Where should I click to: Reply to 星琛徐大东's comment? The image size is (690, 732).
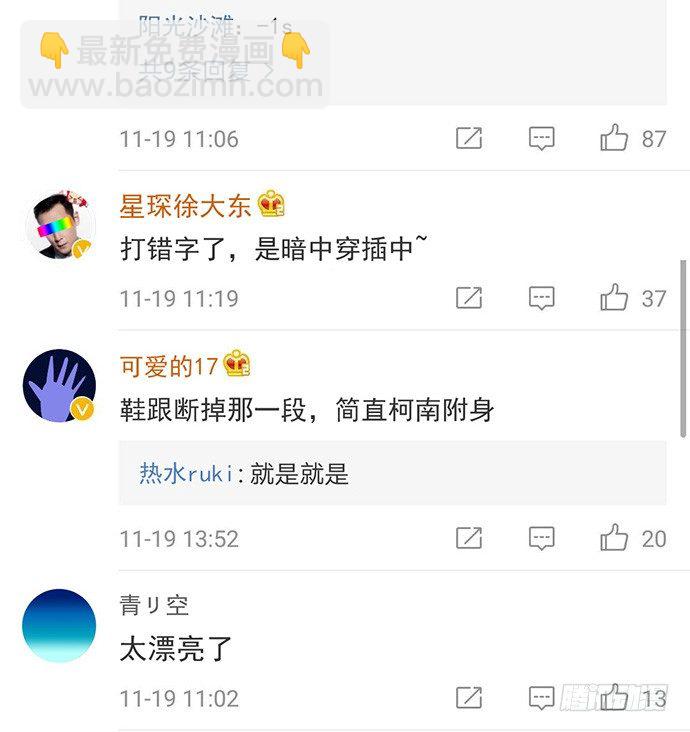coord(541,298)
